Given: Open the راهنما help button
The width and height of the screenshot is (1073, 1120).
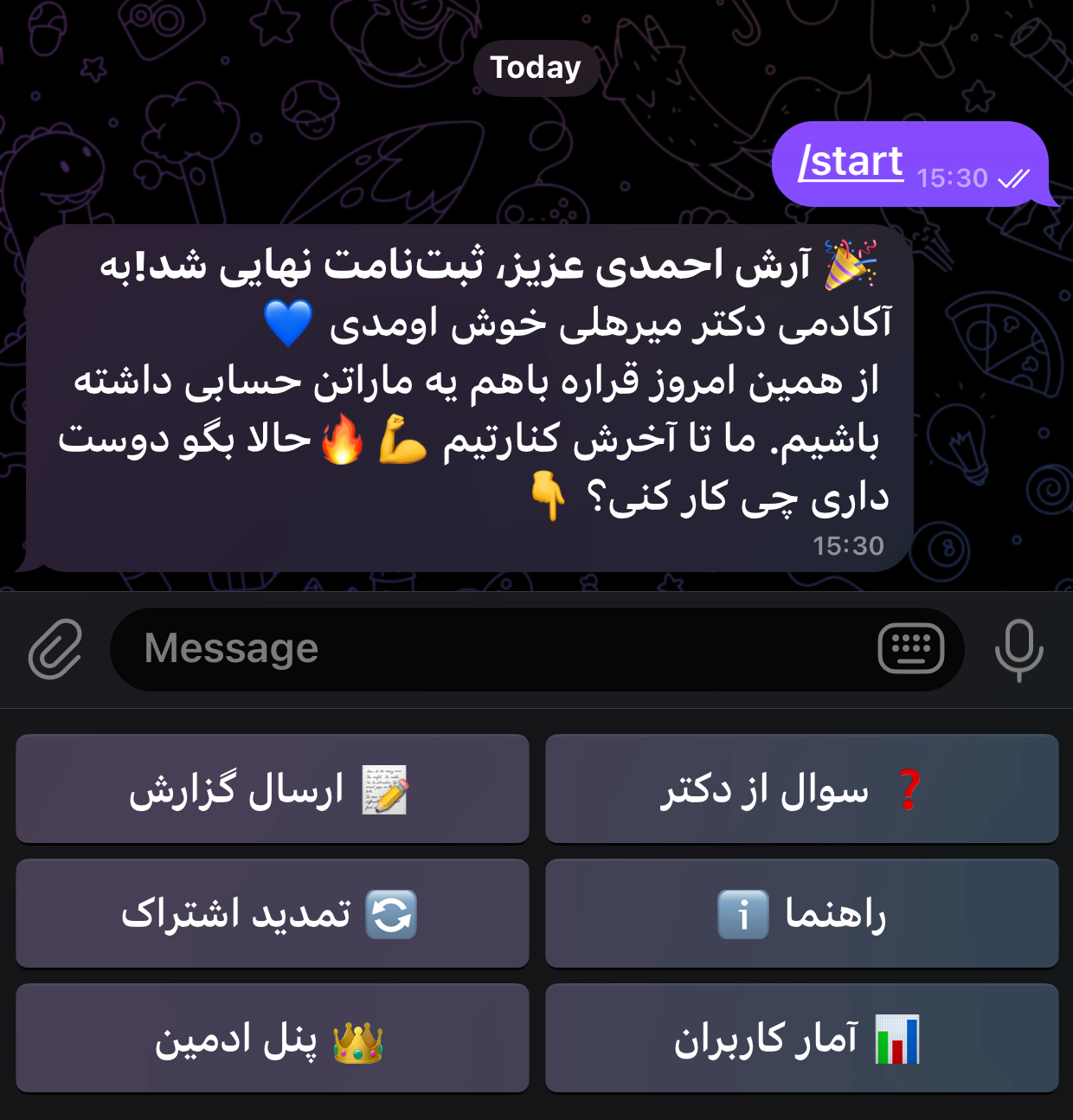Looking at the screenshot, I should point(801,914).
